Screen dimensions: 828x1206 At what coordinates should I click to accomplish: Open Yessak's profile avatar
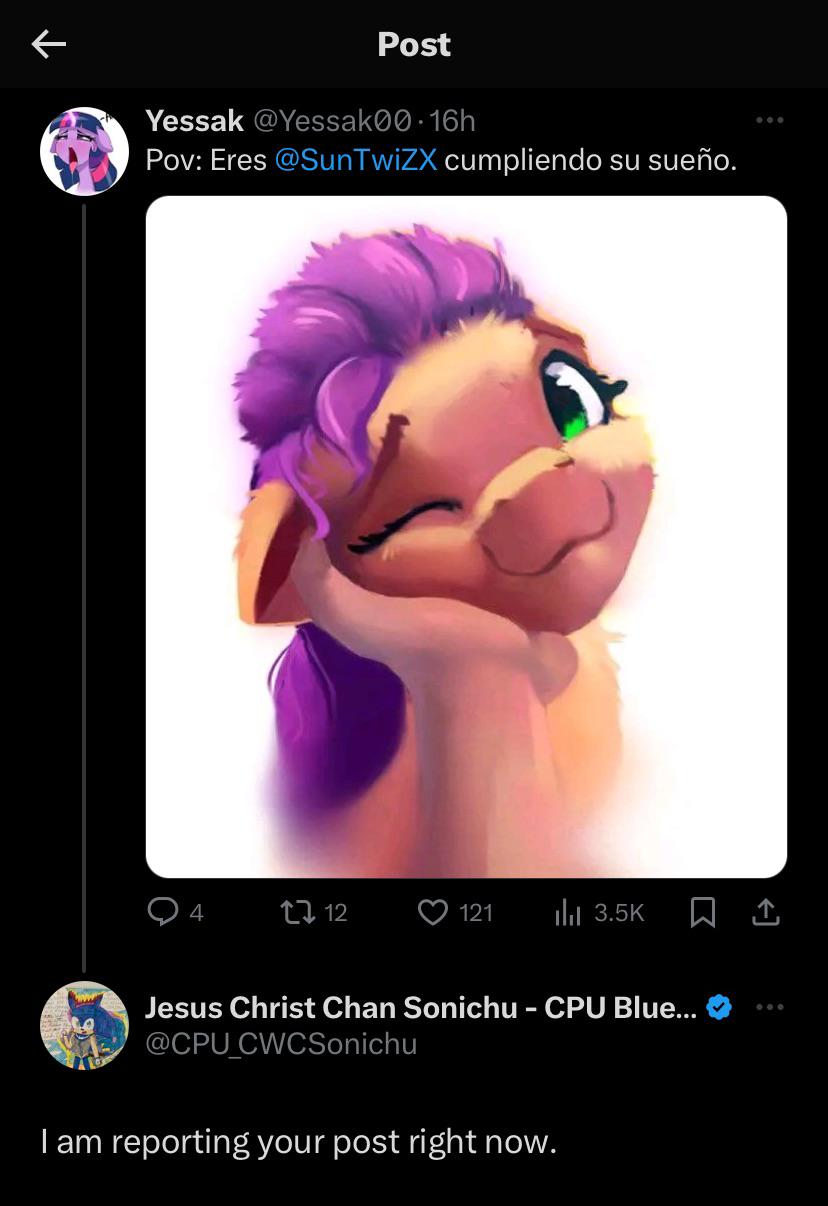pyautogui.click(x=84, y=151)
